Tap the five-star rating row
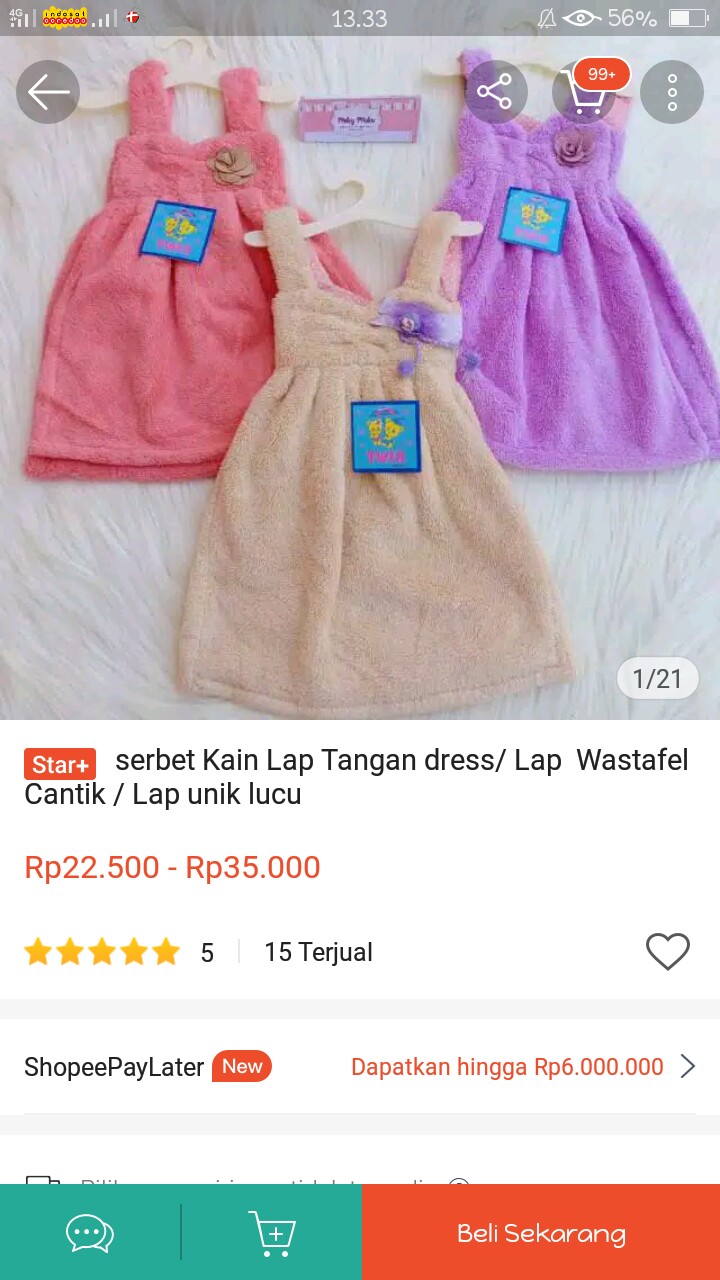 coord(101,951)
